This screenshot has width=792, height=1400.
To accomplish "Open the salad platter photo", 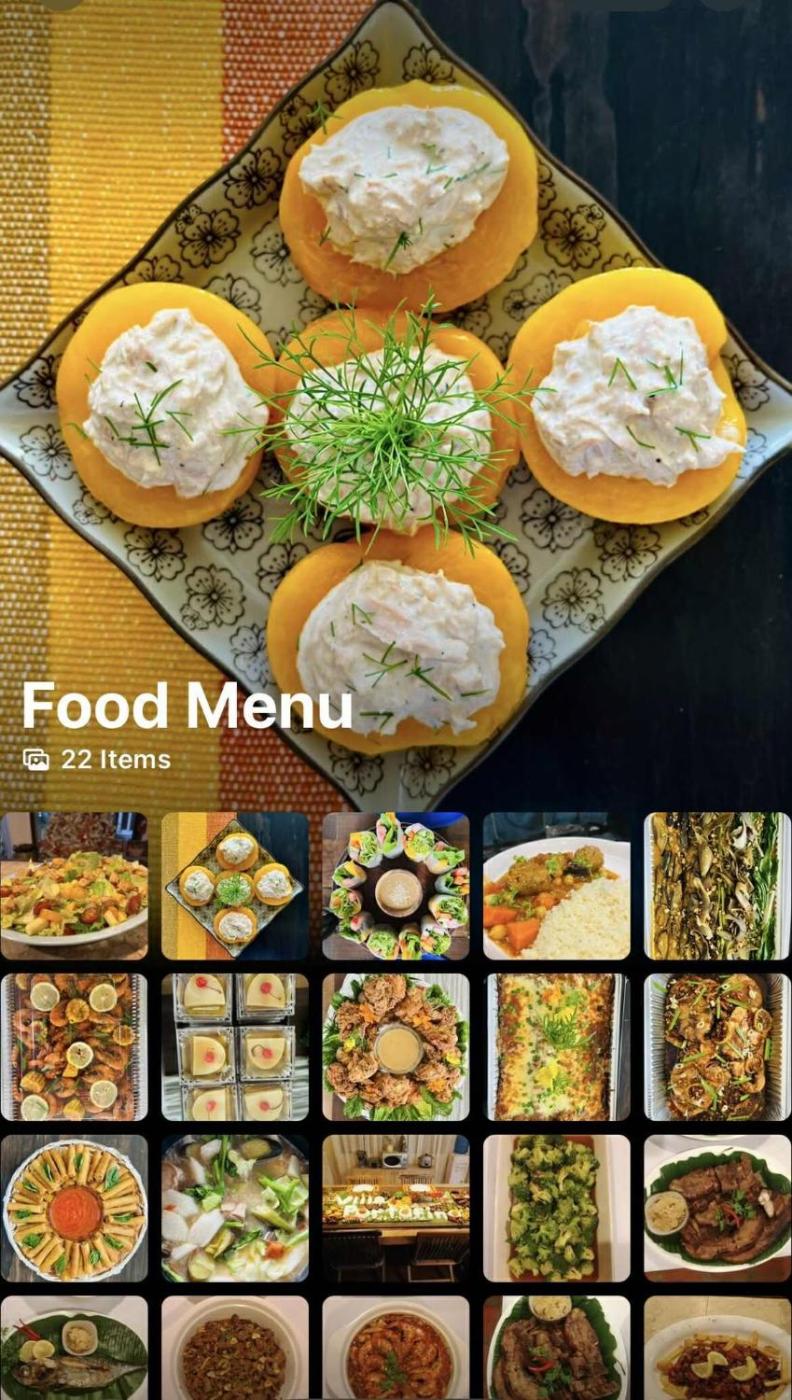I will [x=74, y=886].
